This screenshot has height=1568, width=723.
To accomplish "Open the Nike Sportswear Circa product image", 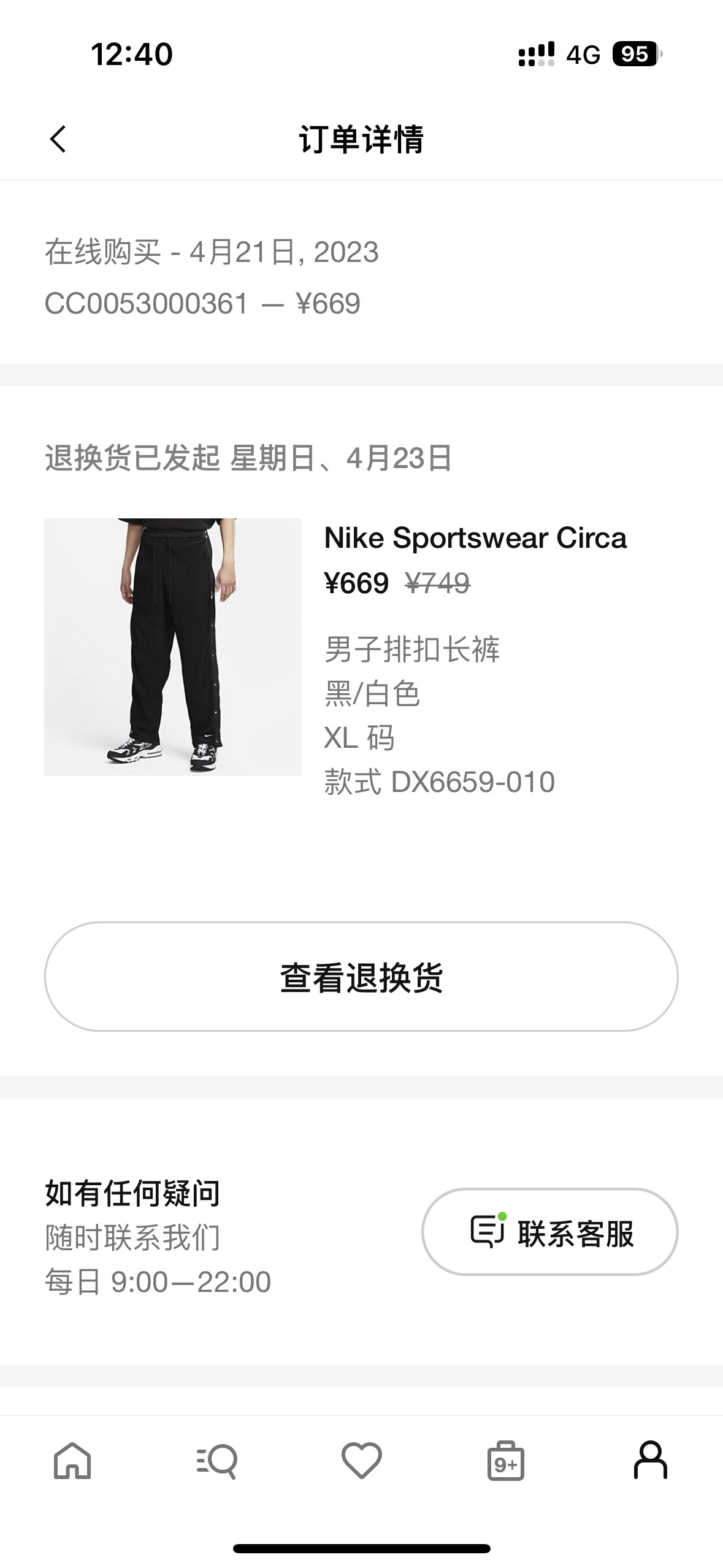I will 173,647.
